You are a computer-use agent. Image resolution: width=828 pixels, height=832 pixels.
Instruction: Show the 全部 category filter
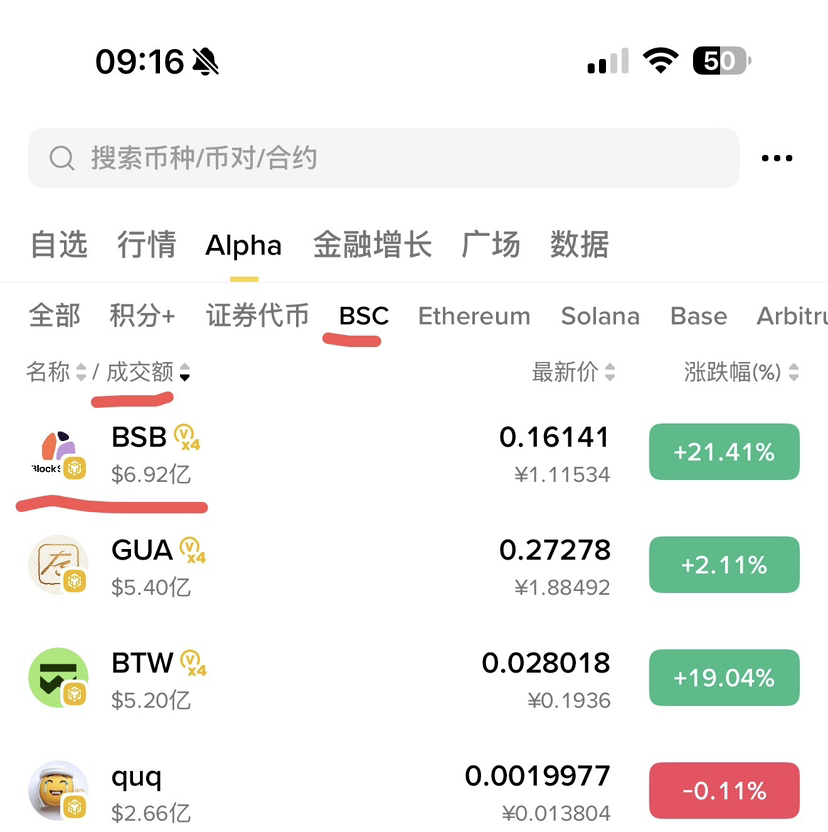click(x=54, y=316)
